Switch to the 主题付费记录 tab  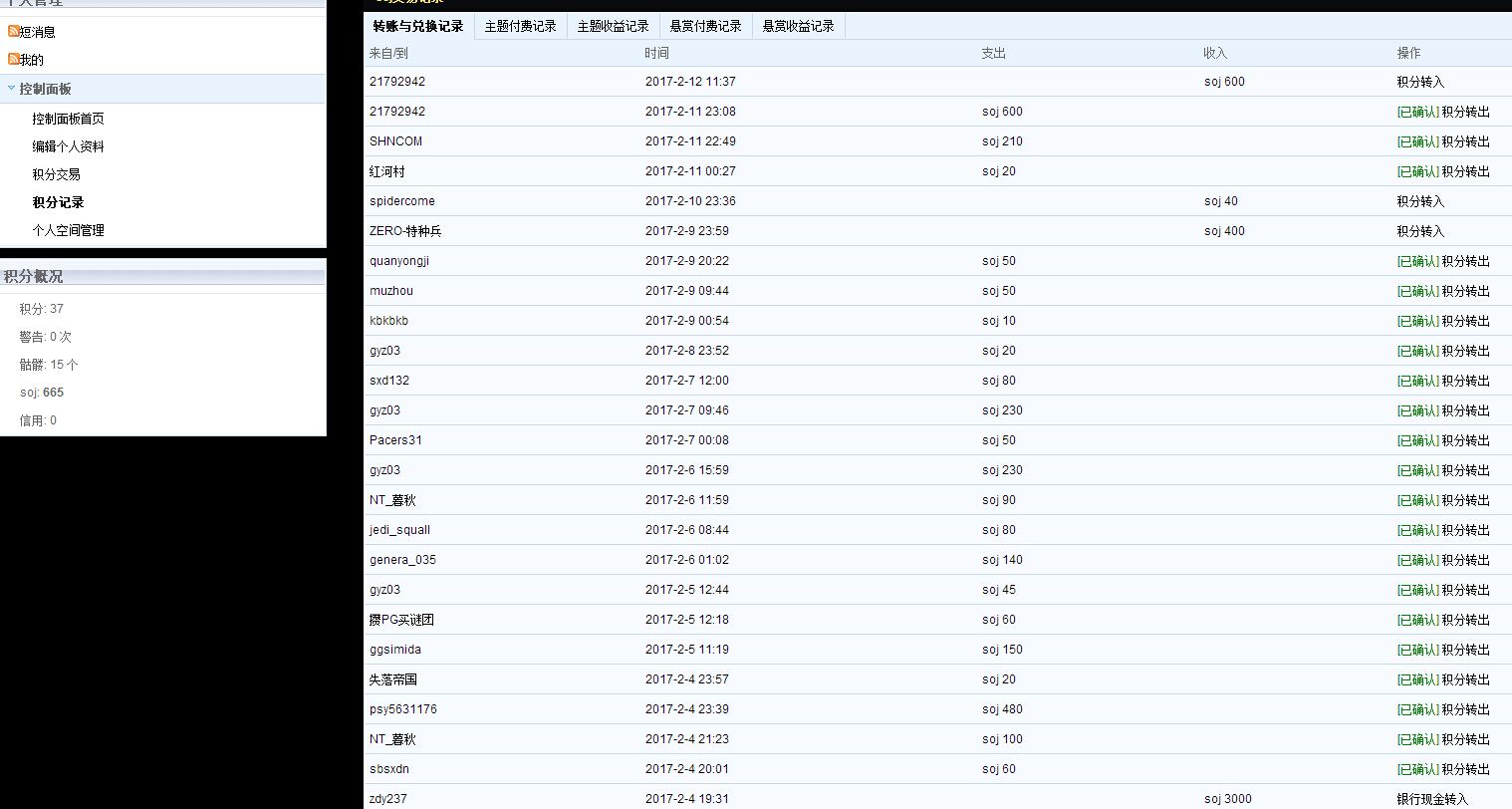[520, 26]
